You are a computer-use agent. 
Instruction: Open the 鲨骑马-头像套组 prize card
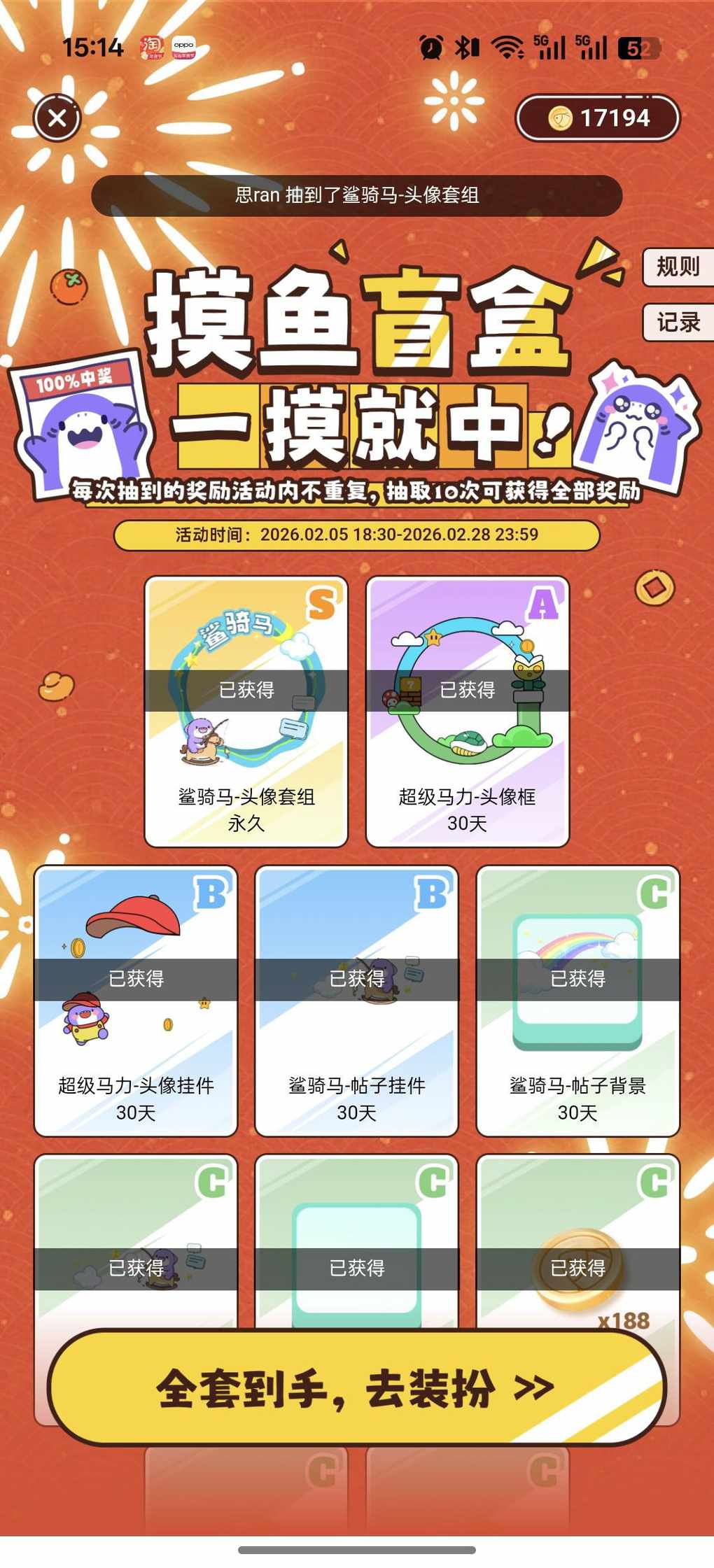(x=246, y=711)
